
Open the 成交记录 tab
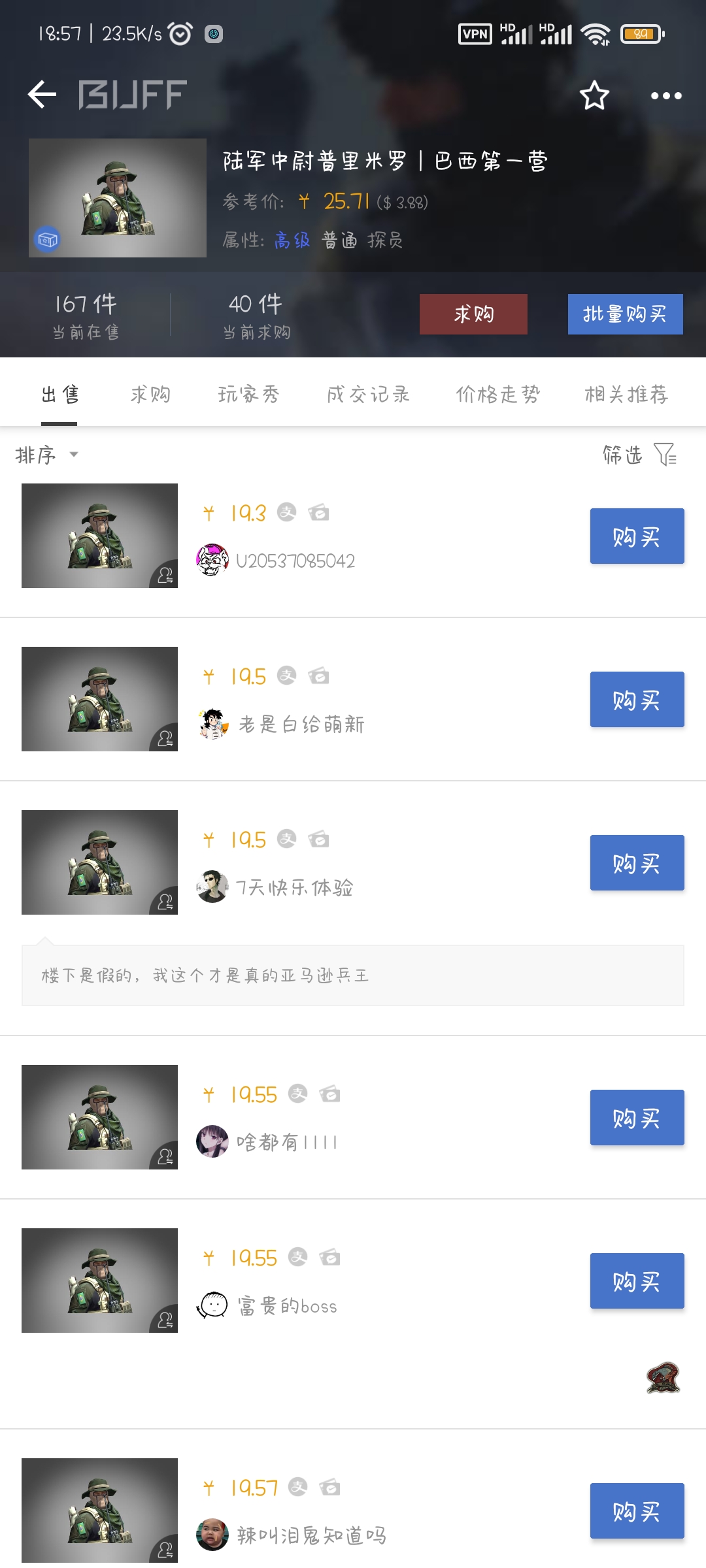tap(368, 394)
